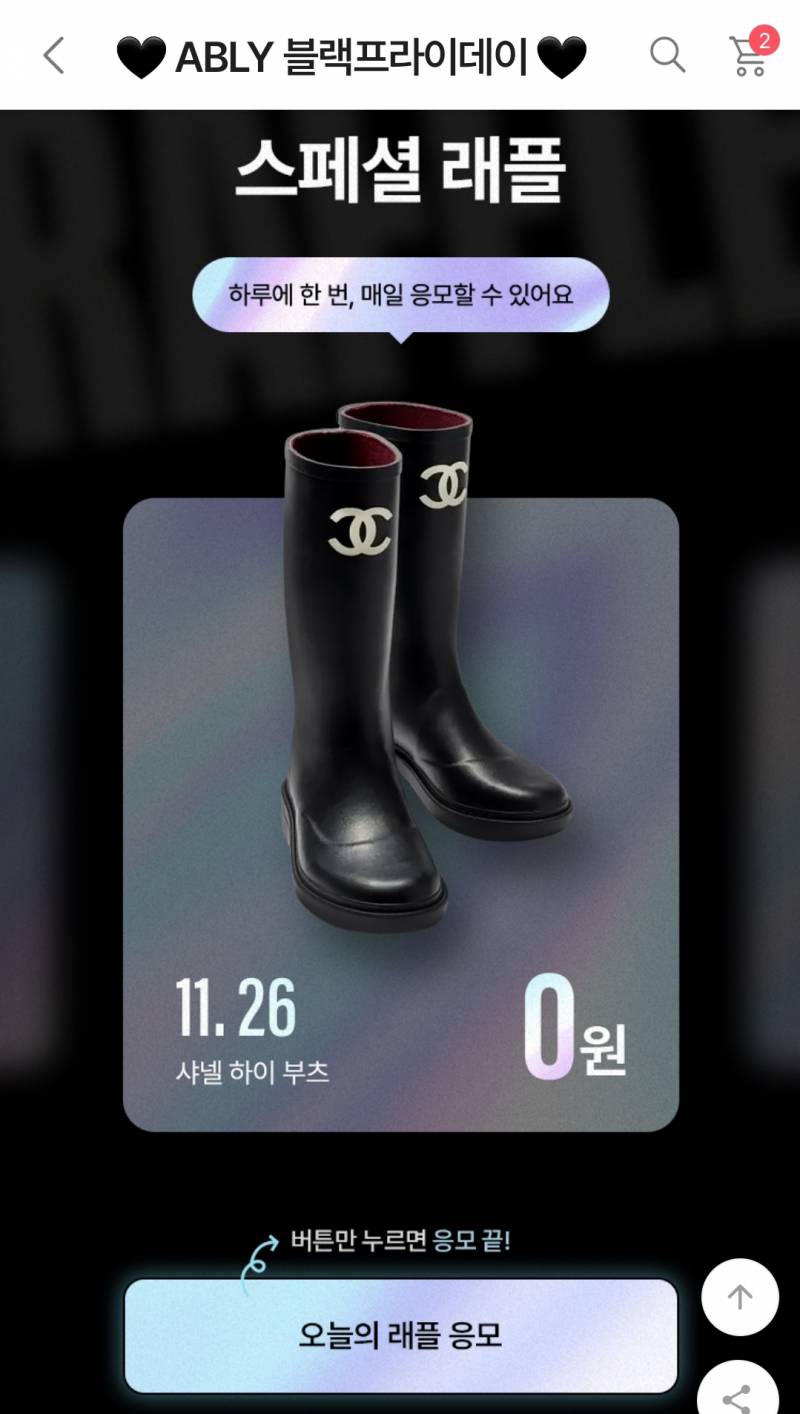800x1414 pixels.
Task: Tap the 하루에 한 번 speech bubble
Action: pyautogui.click(x=400, y=291)
